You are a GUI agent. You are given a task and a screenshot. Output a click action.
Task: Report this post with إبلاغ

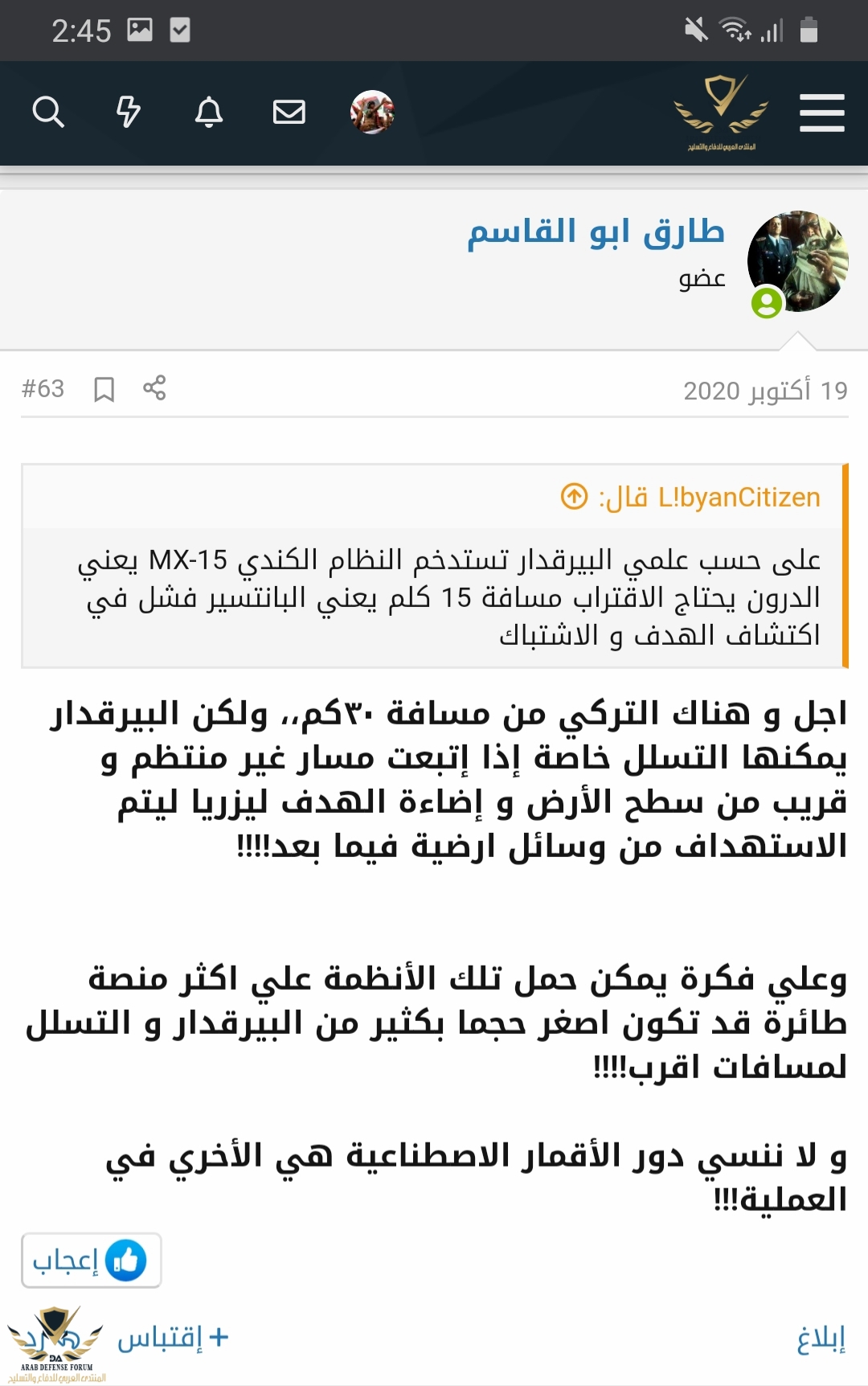click(x=821, y=1338)
